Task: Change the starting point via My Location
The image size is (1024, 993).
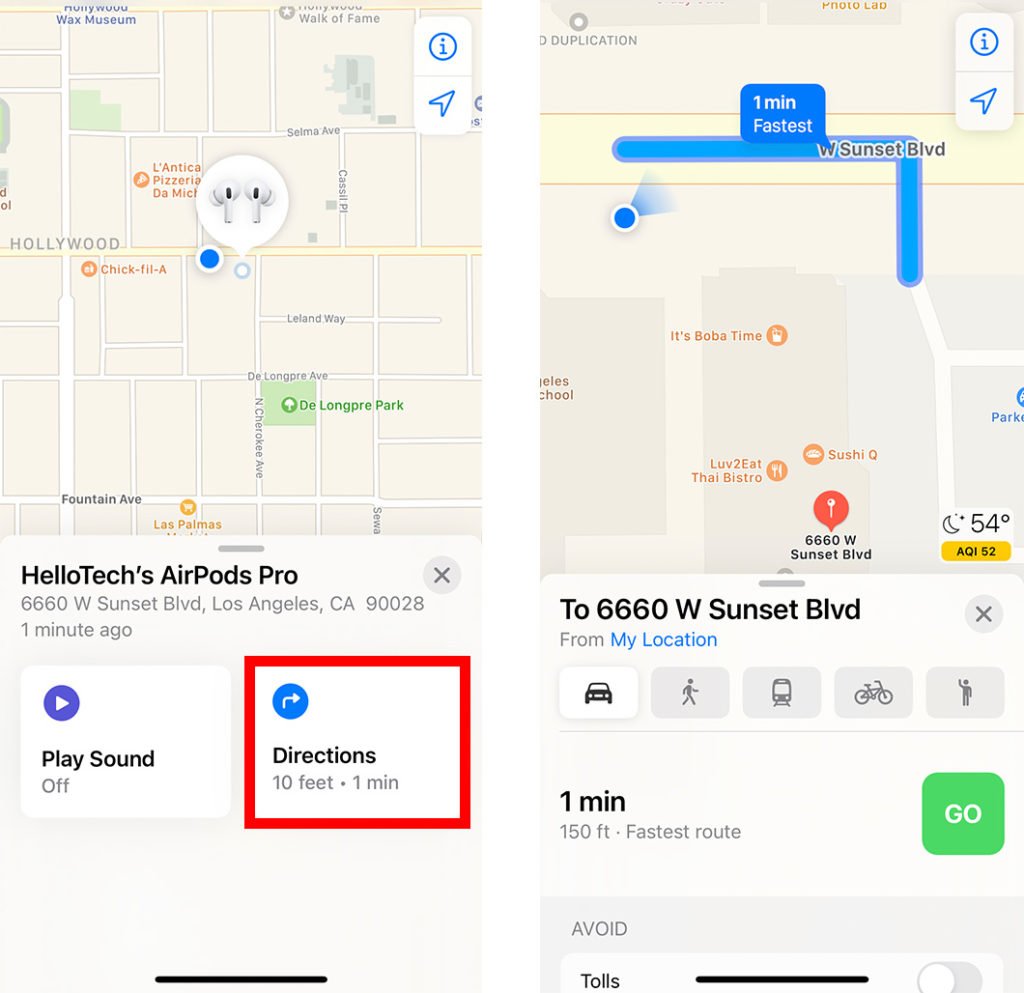Action: click(663, 640)
